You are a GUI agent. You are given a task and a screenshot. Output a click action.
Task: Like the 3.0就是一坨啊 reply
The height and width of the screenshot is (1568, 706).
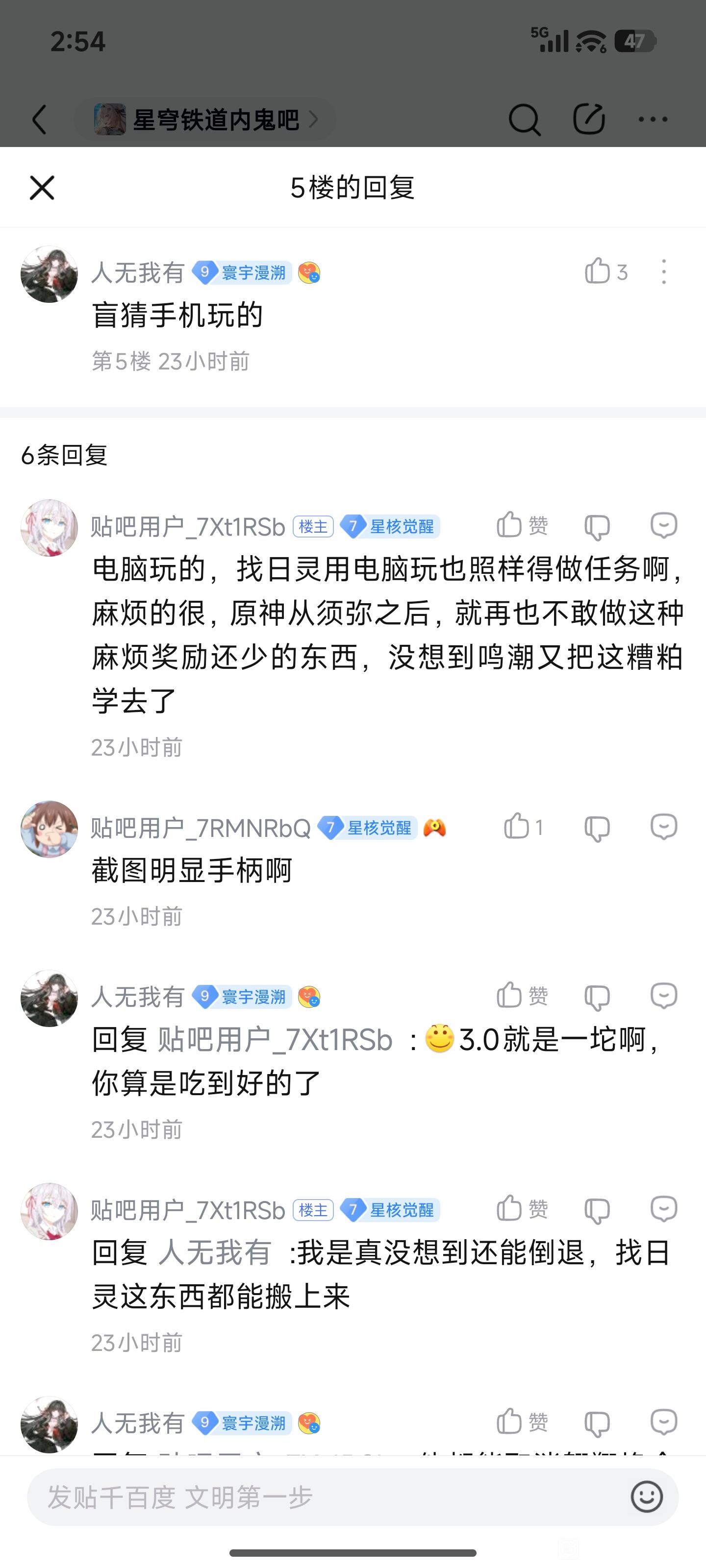pos(510,996)
